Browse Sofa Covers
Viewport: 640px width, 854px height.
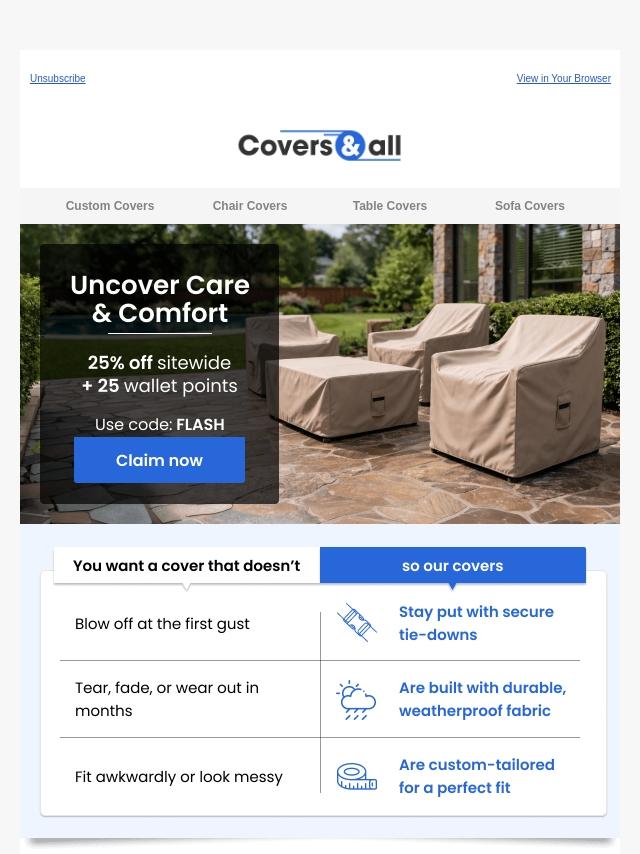529,206
